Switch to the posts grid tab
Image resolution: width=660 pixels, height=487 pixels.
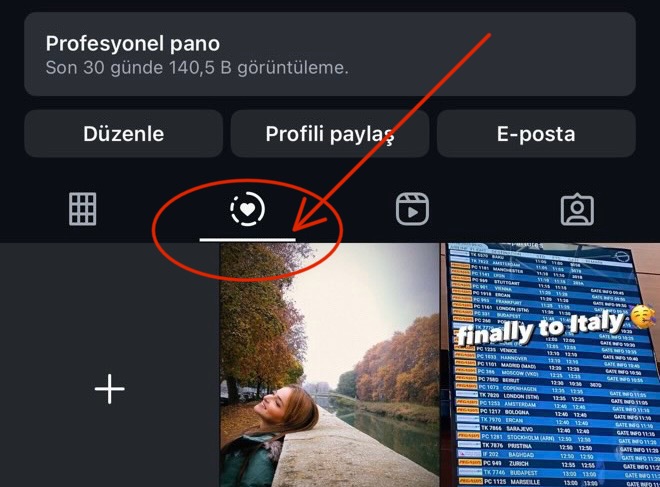[x=82, y=209]
